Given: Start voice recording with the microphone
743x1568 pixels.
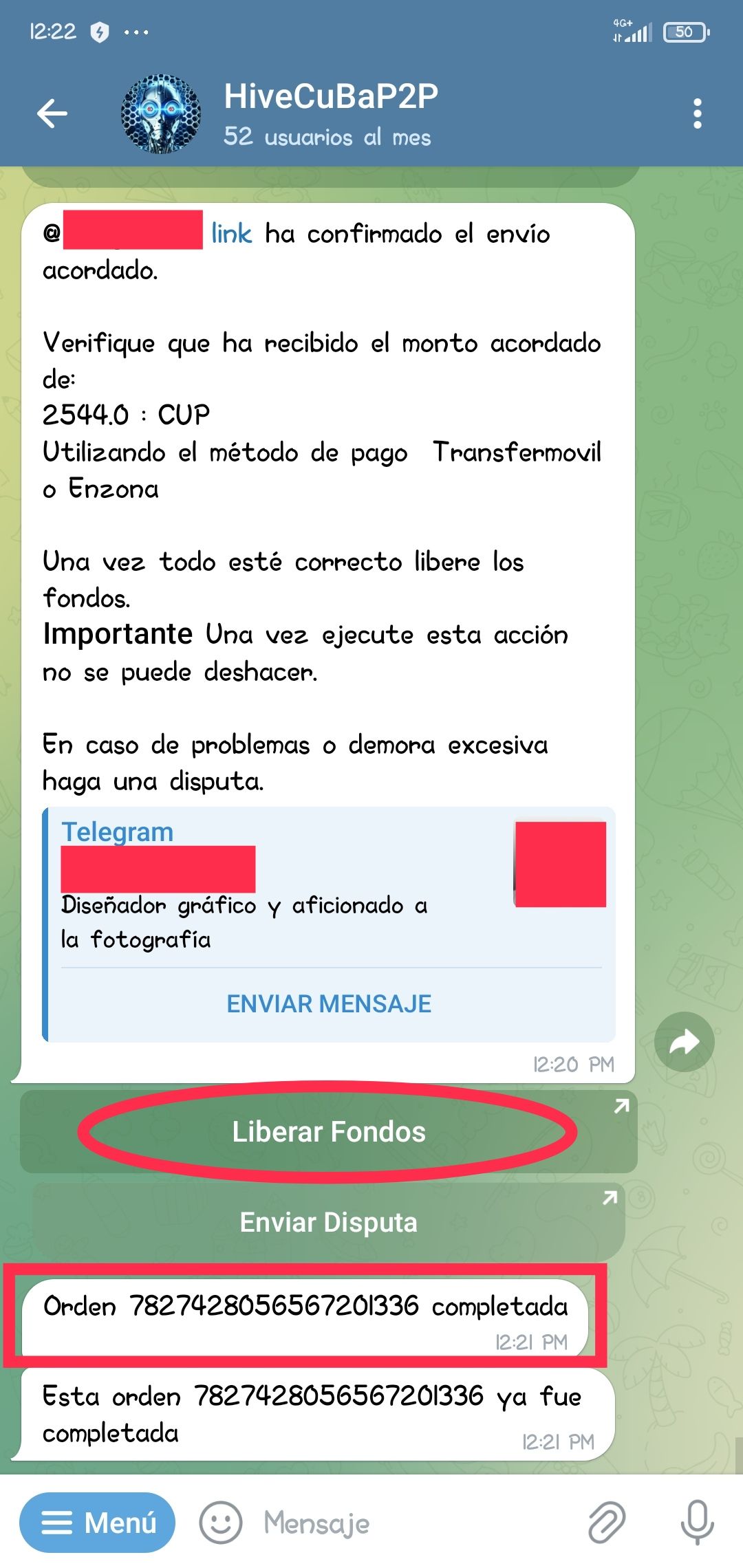Looking at the screenshot, I should [697, 1523].
